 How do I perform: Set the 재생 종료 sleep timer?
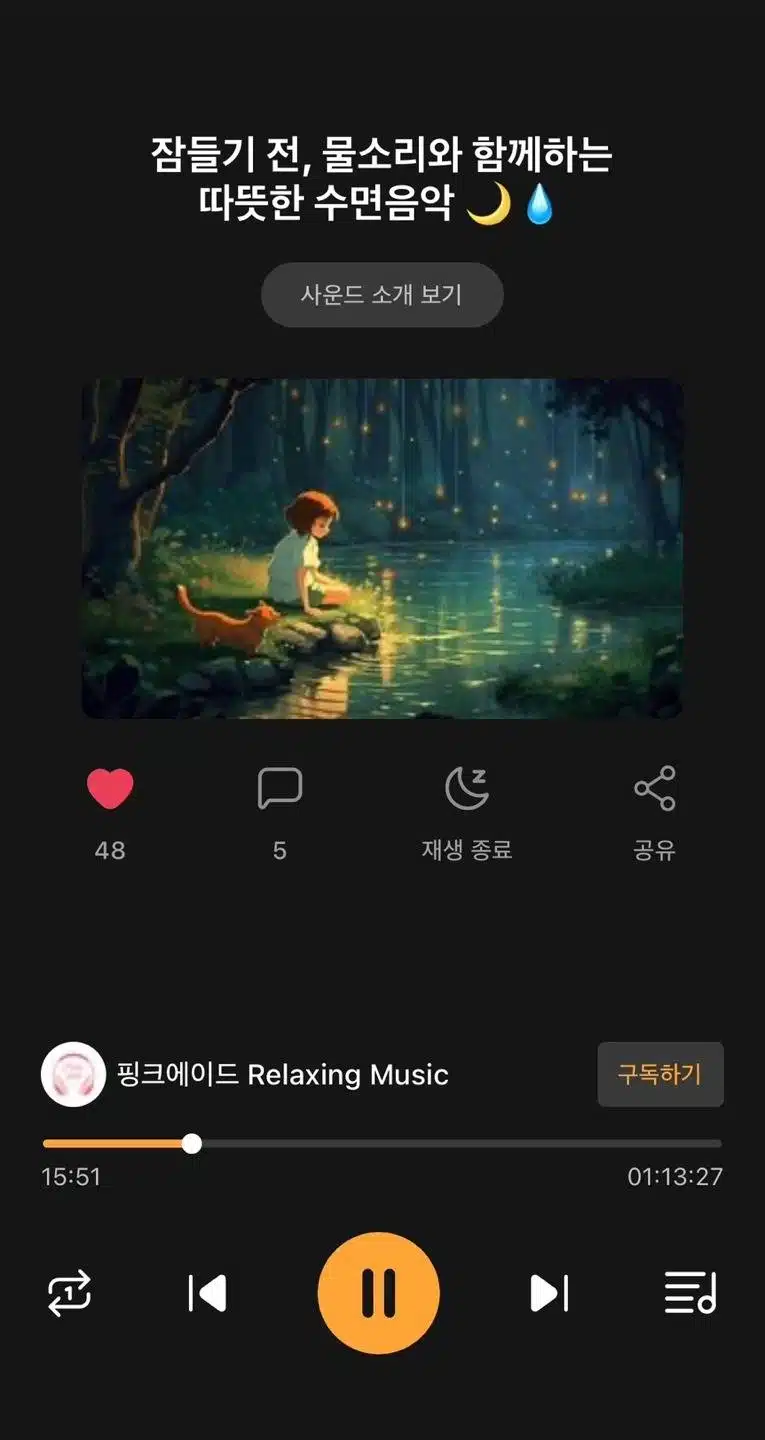[x=467, y=788]
